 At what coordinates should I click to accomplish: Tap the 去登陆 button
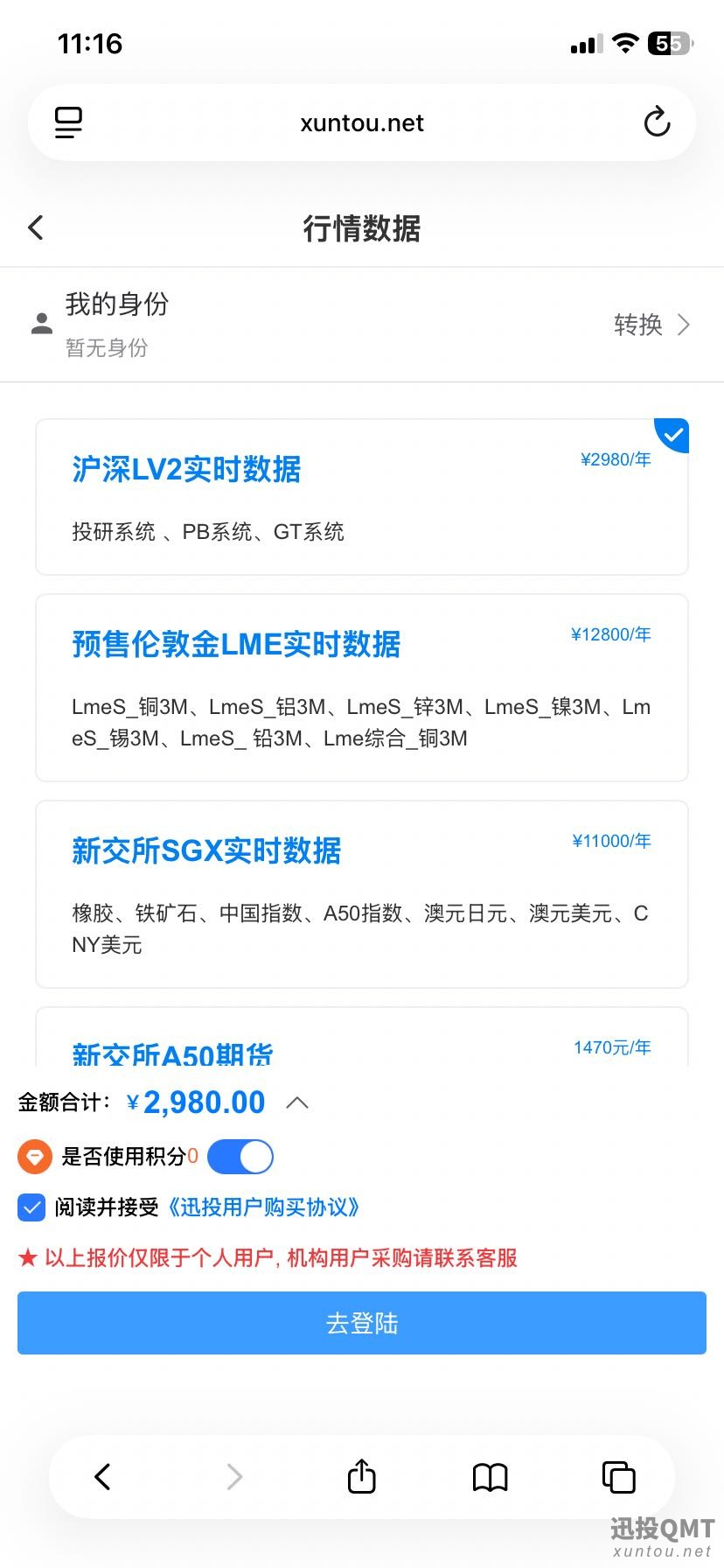click(361, 1323)
